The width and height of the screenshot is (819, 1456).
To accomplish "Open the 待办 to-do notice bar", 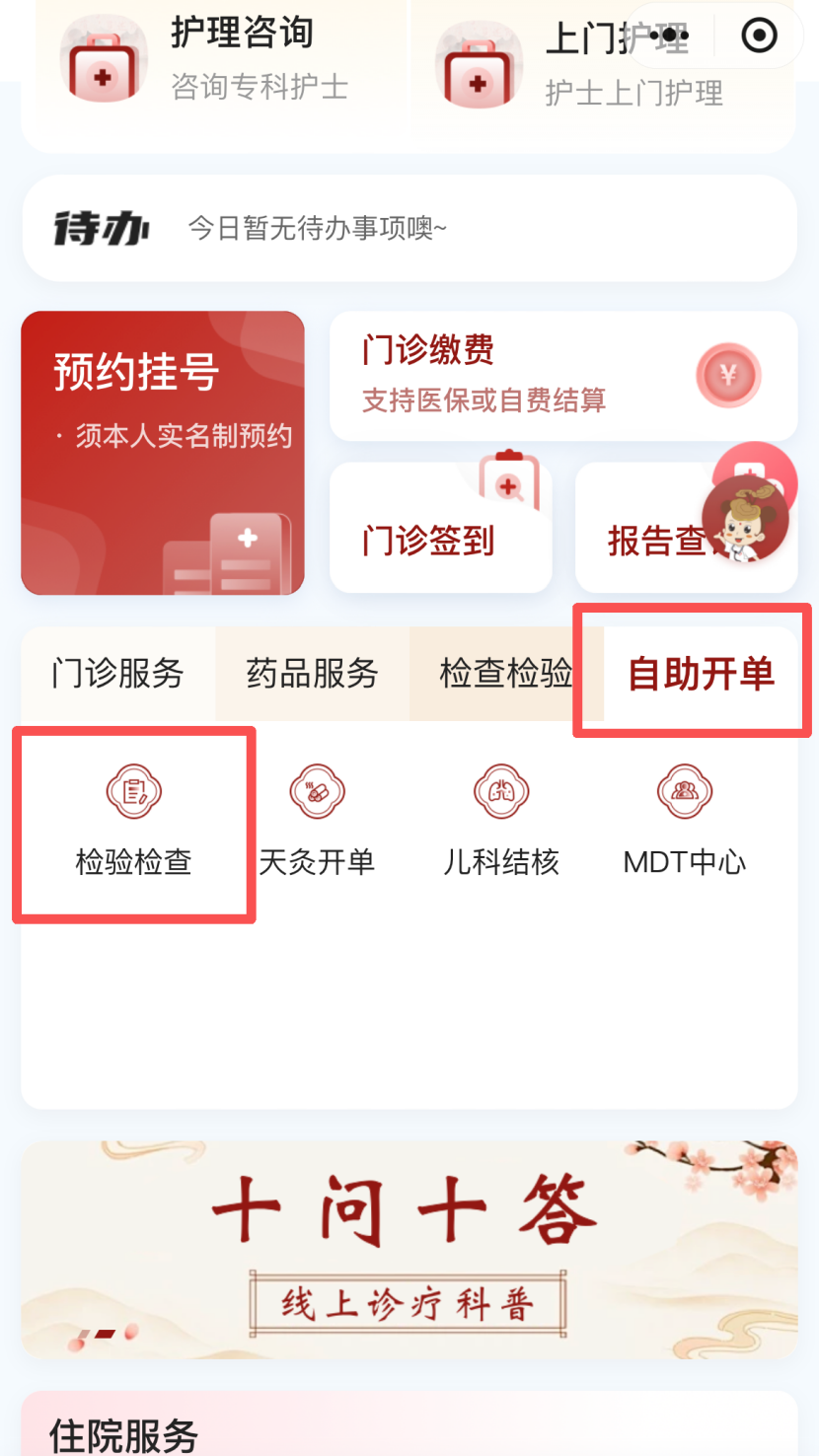I will (409, 229).
